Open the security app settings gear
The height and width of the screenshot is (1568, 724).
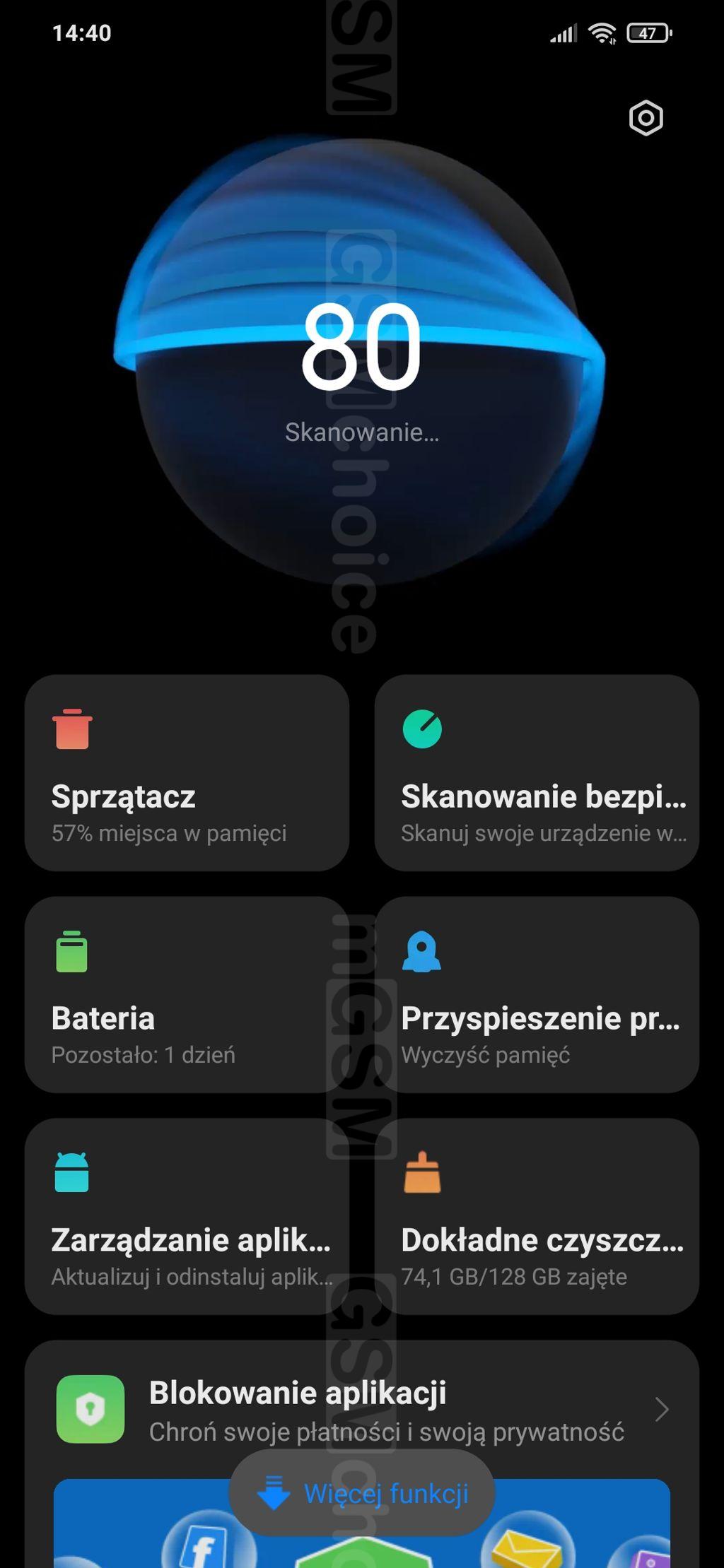[646, 118]
